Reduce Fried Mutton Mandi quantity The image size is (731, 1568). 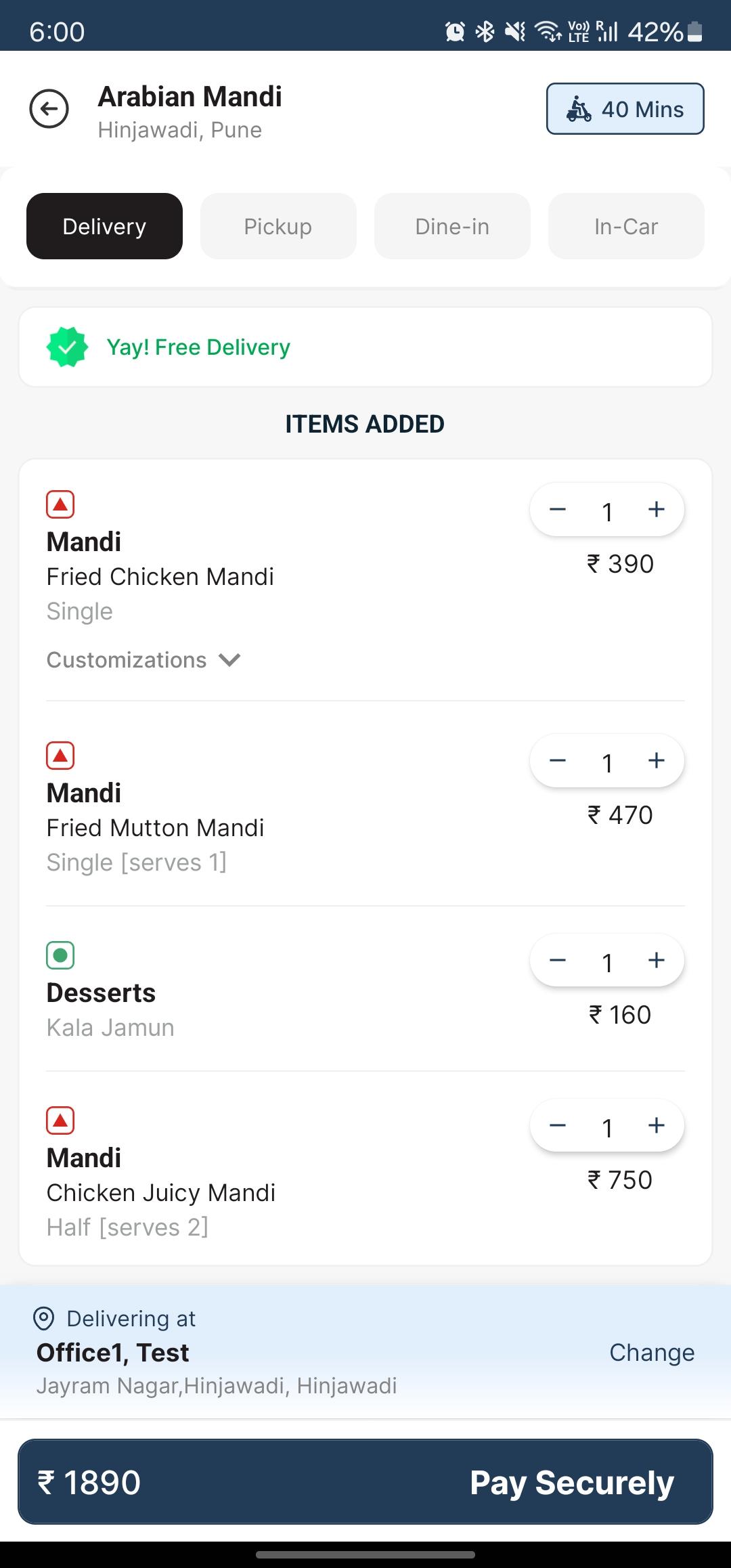pos(558,761)
